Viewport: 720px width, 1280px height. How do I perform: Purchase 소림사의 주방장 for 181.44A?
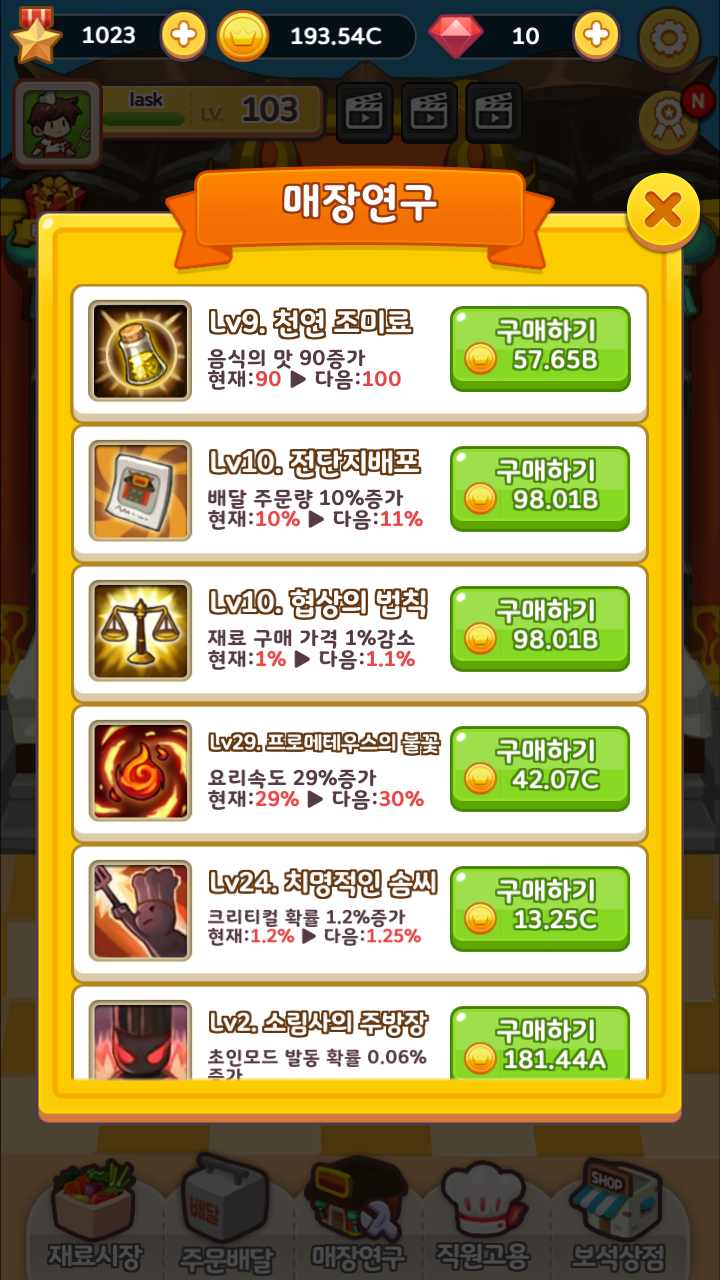pos(540,1044)
